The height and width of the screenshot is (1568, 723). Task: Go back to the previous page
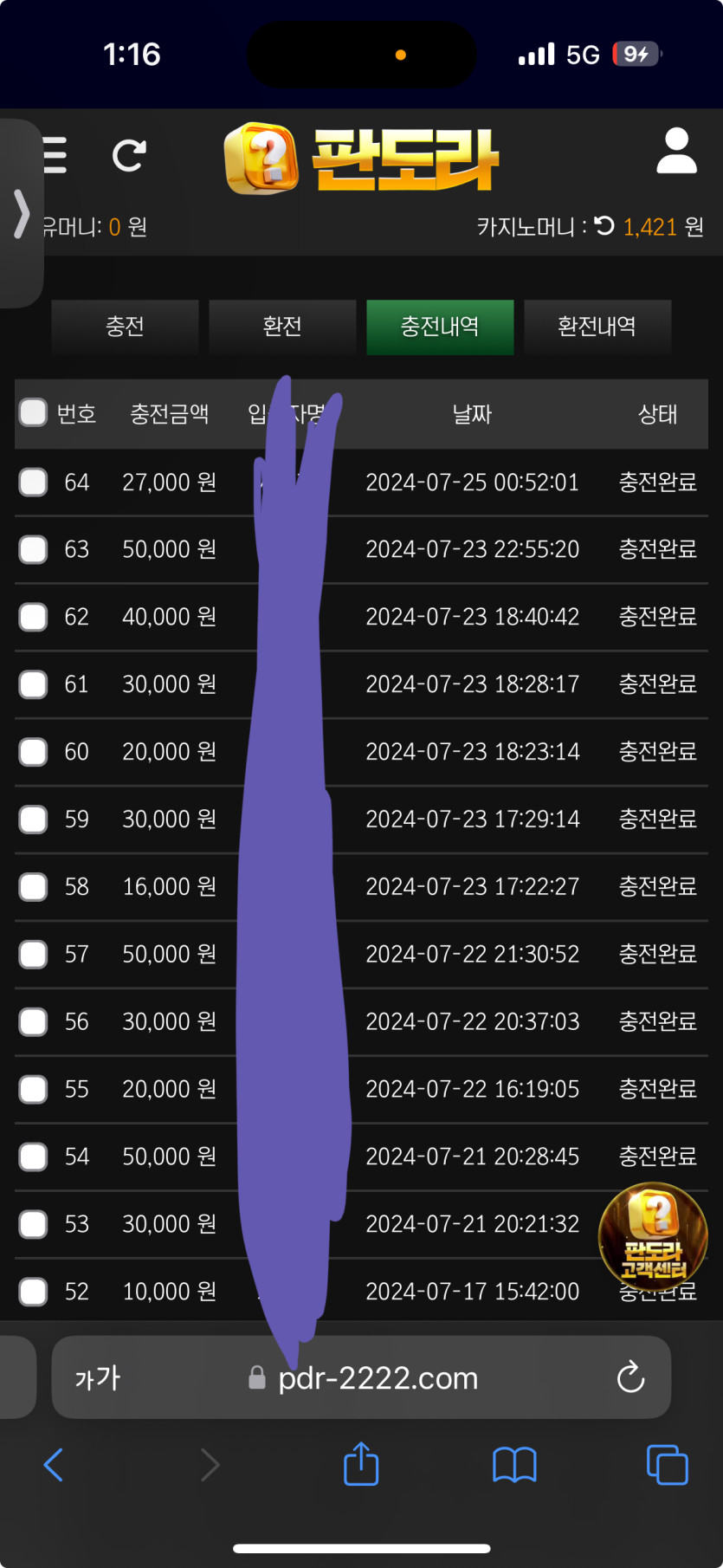point(54,1465)
